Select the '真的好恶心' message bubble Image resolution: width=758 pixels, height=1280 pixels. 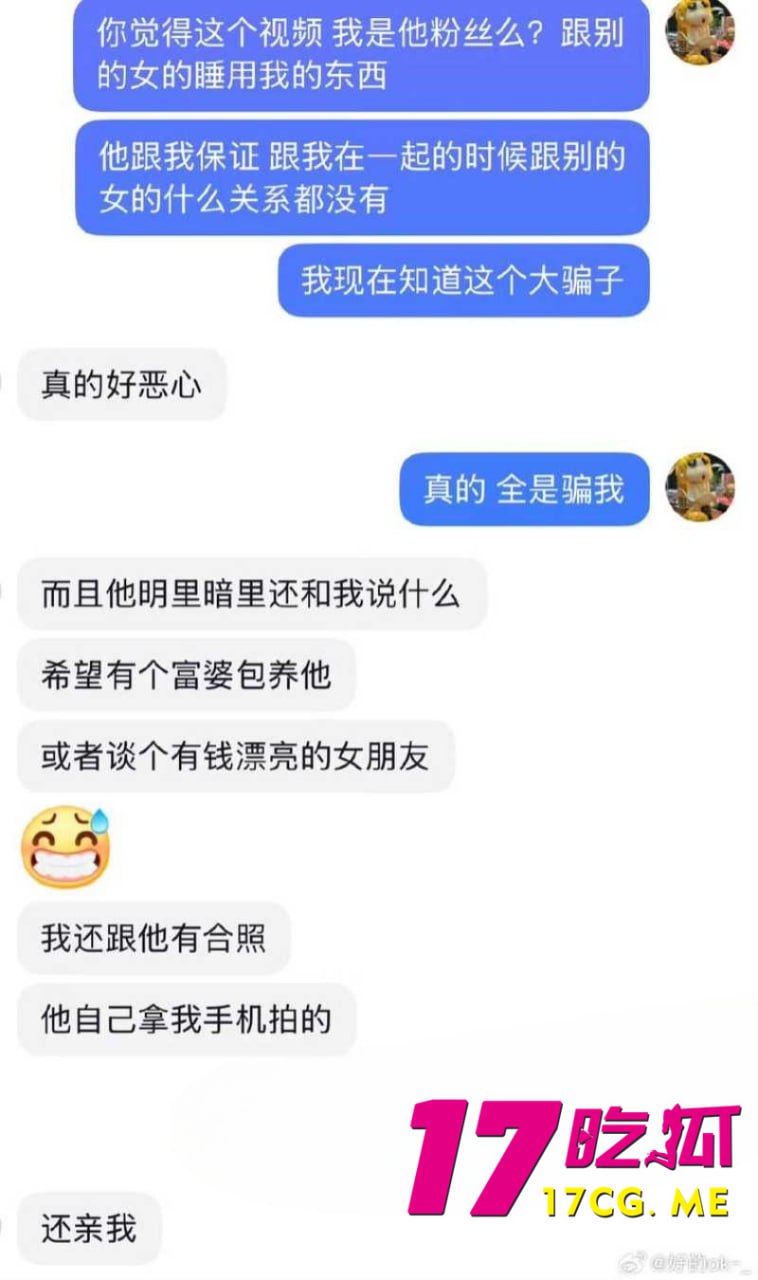121,384
